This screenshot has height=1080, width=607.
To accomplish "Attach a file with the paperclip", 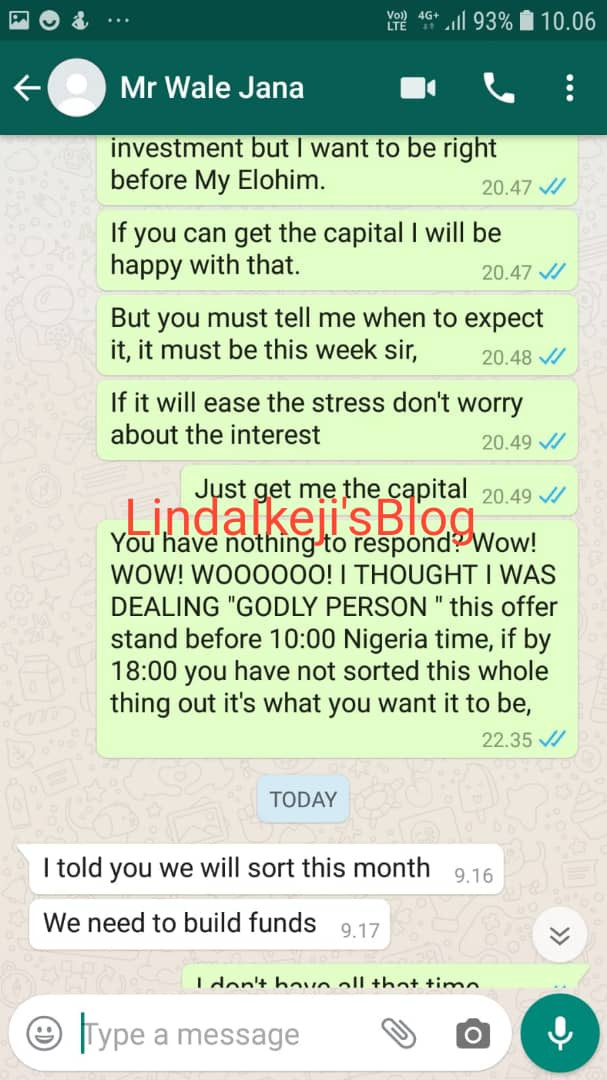I will pyautogui.click(x=398, y=1034).
